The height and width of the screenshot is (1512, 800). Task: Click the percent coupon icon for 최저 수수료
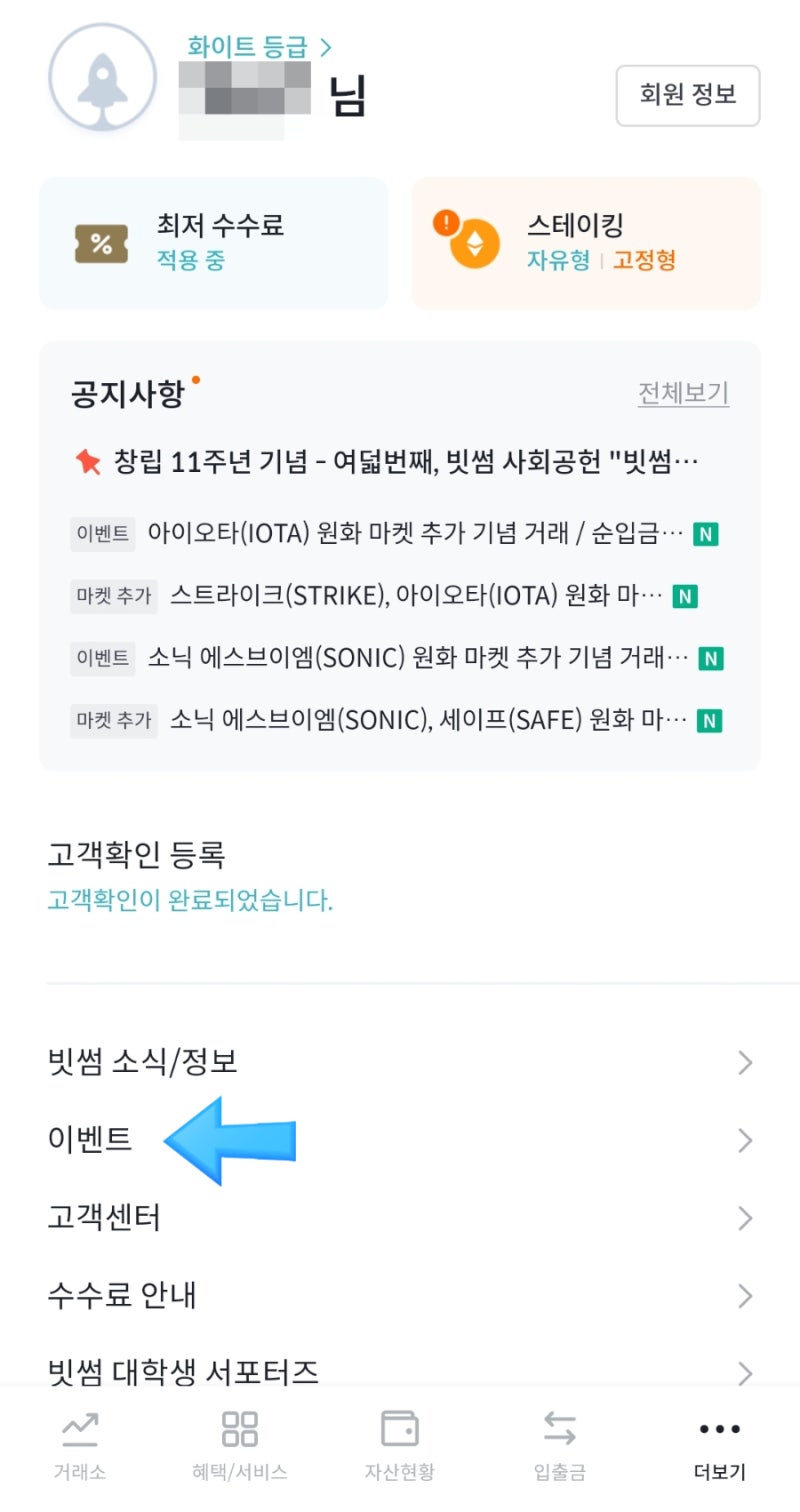tap(103, 243)
